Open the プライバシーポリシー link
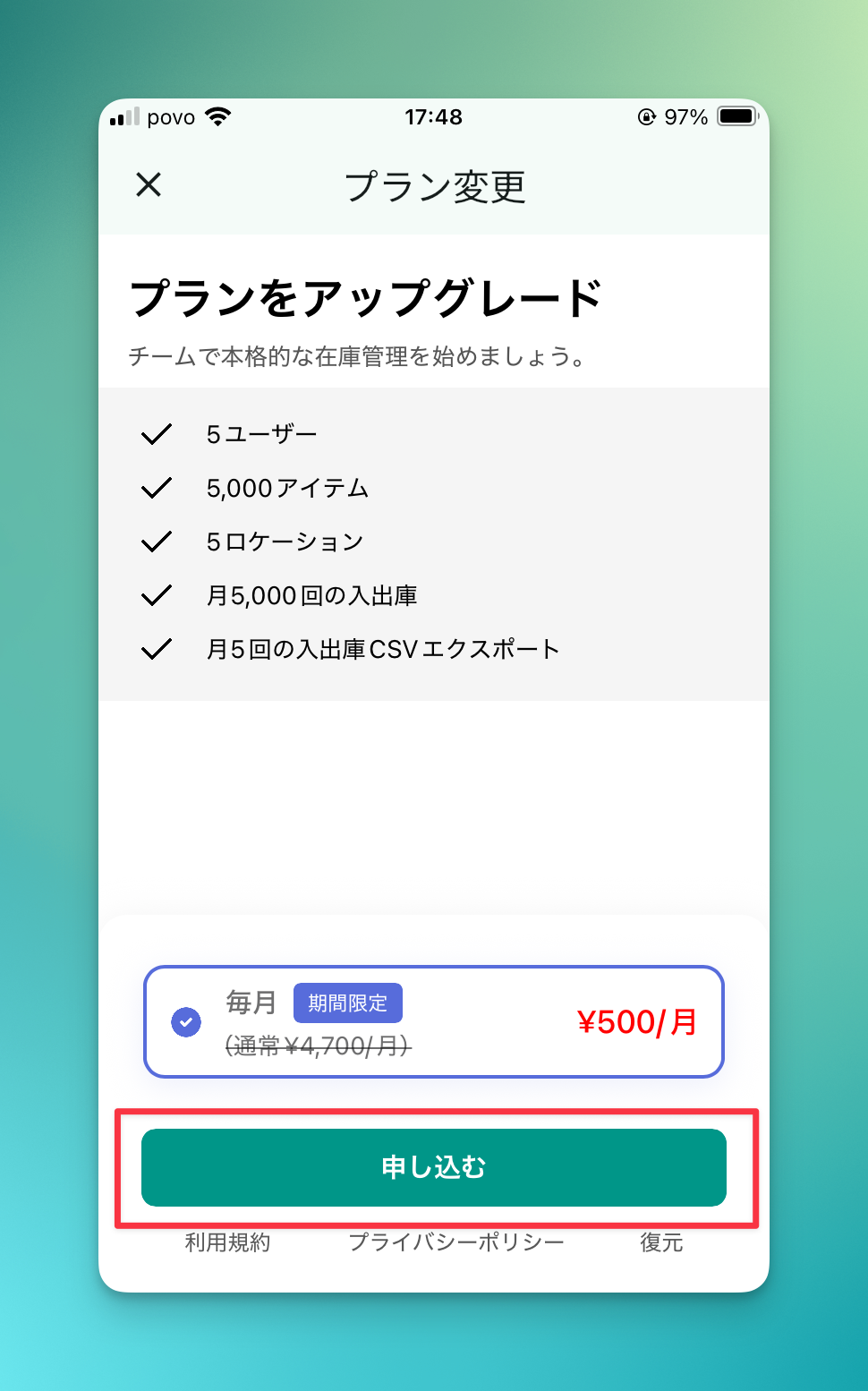The width and height of the screenshot is (868, 1391). click(455, 1242)
